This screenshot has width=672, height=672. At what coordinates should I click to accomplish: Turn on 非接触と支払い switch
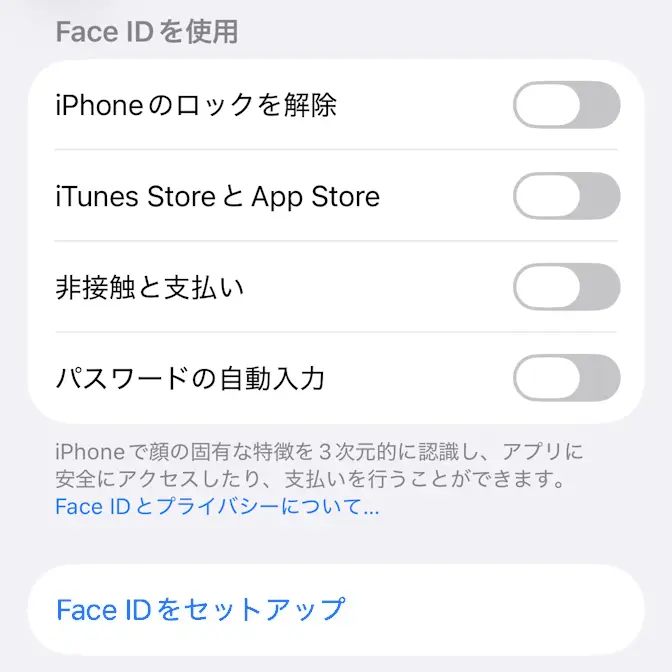point(566,287)
